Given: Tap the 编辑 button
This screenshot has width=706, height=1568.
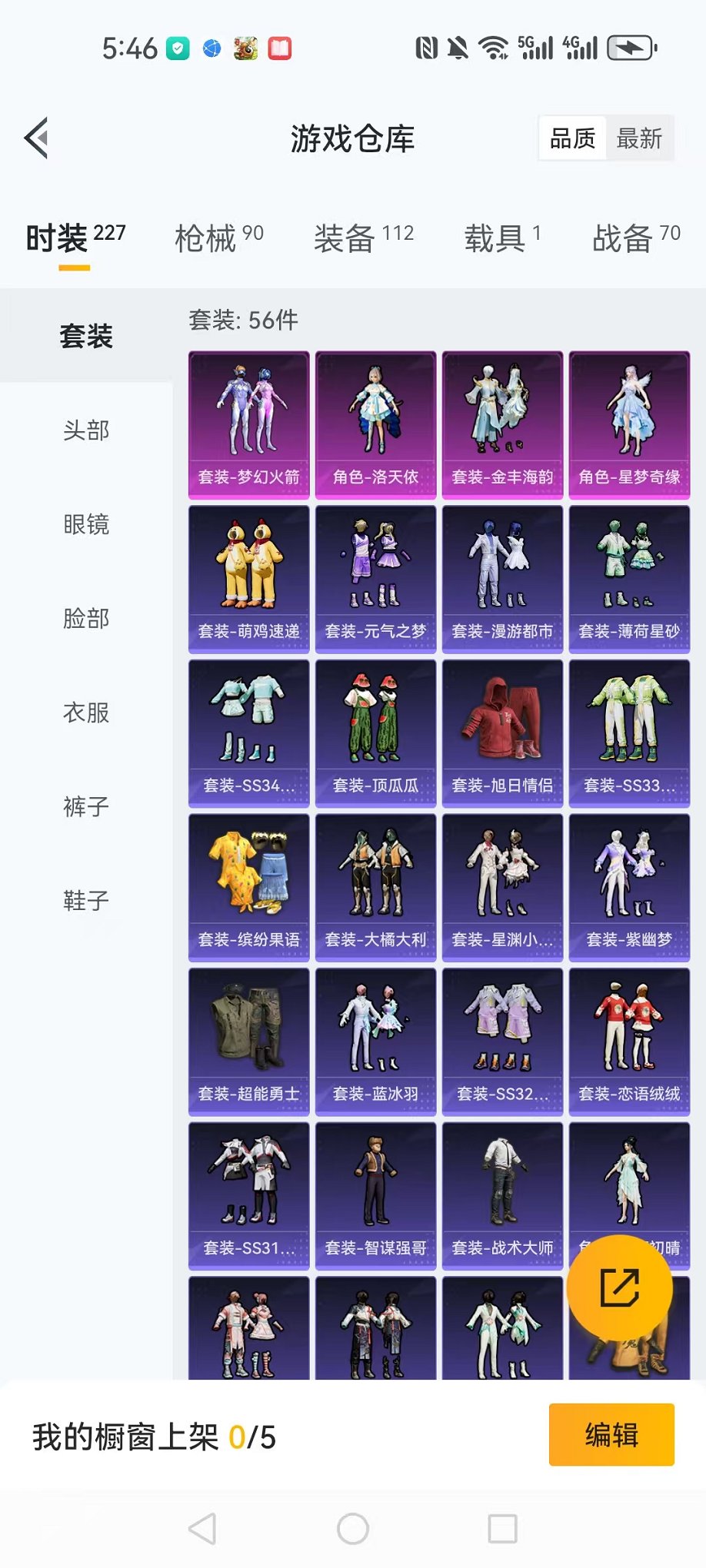Looking at the screenshot, I should coord(611,1435).
